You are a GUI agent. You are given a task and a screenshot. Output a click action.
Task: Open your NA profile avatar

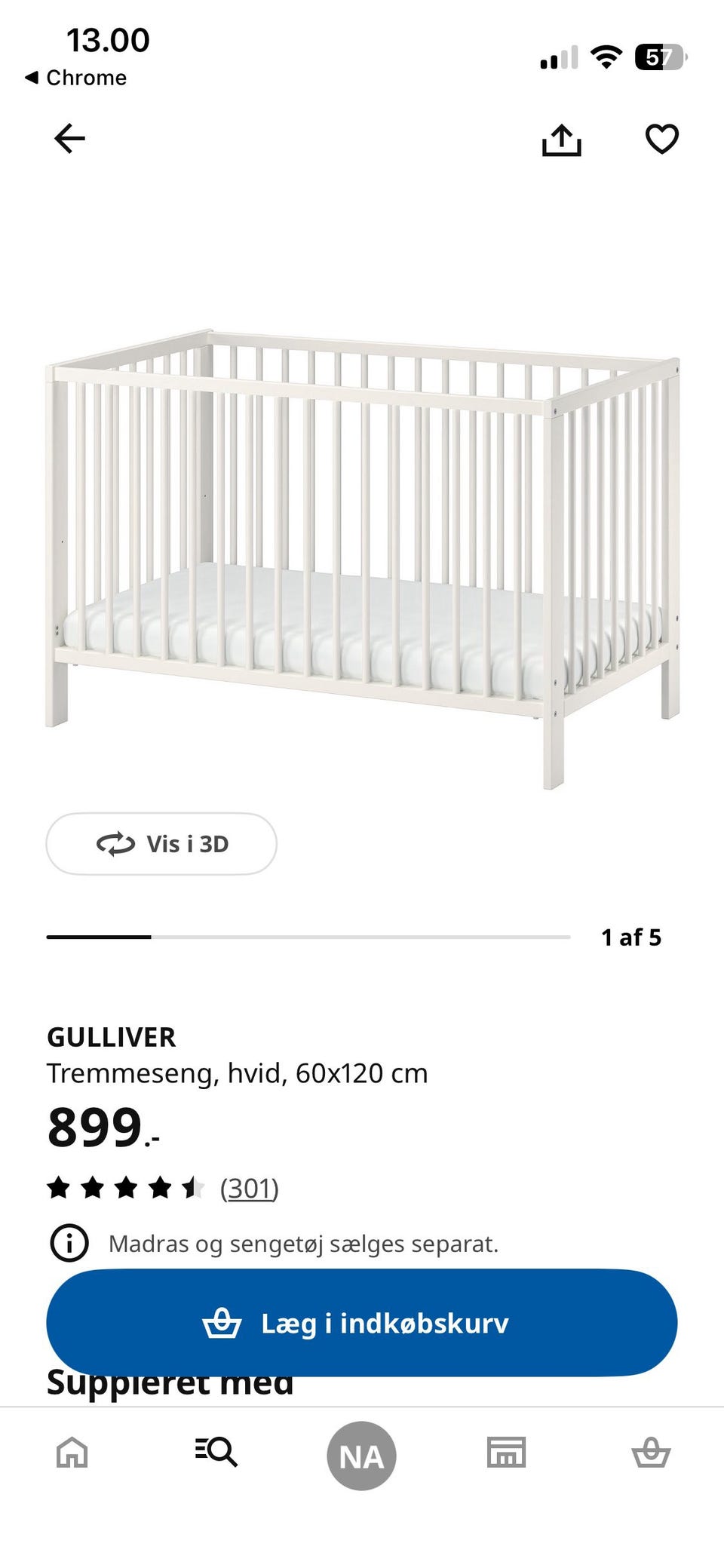point(361,1455)
